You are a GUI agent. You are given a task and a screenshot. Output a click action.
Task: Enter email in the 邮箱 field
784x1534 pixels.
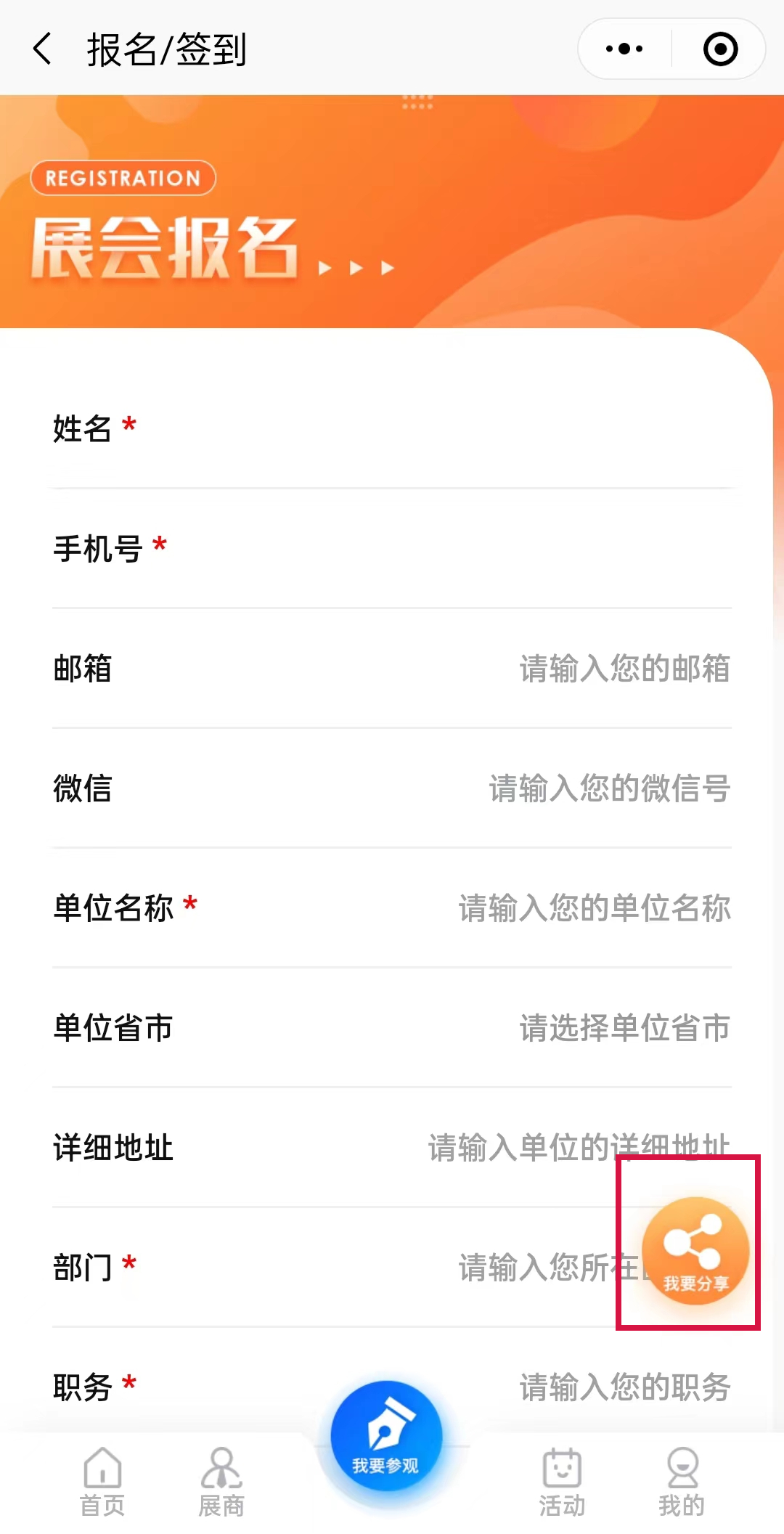(x=392, y=668)
